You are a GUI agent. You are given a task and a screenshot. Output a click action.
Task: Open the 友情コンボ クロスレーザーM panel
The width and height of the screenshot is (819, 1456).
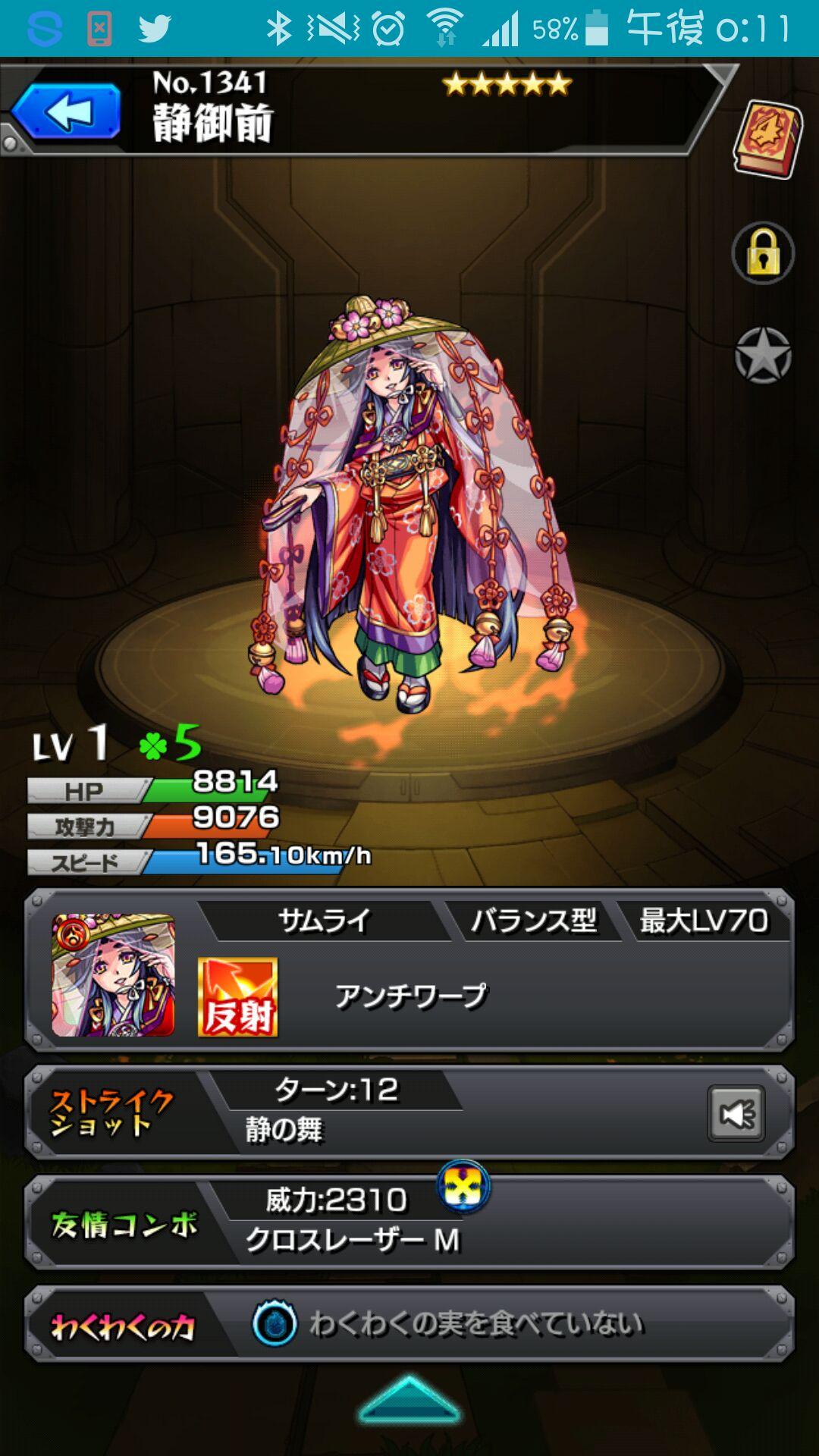tap(409, 1222)
